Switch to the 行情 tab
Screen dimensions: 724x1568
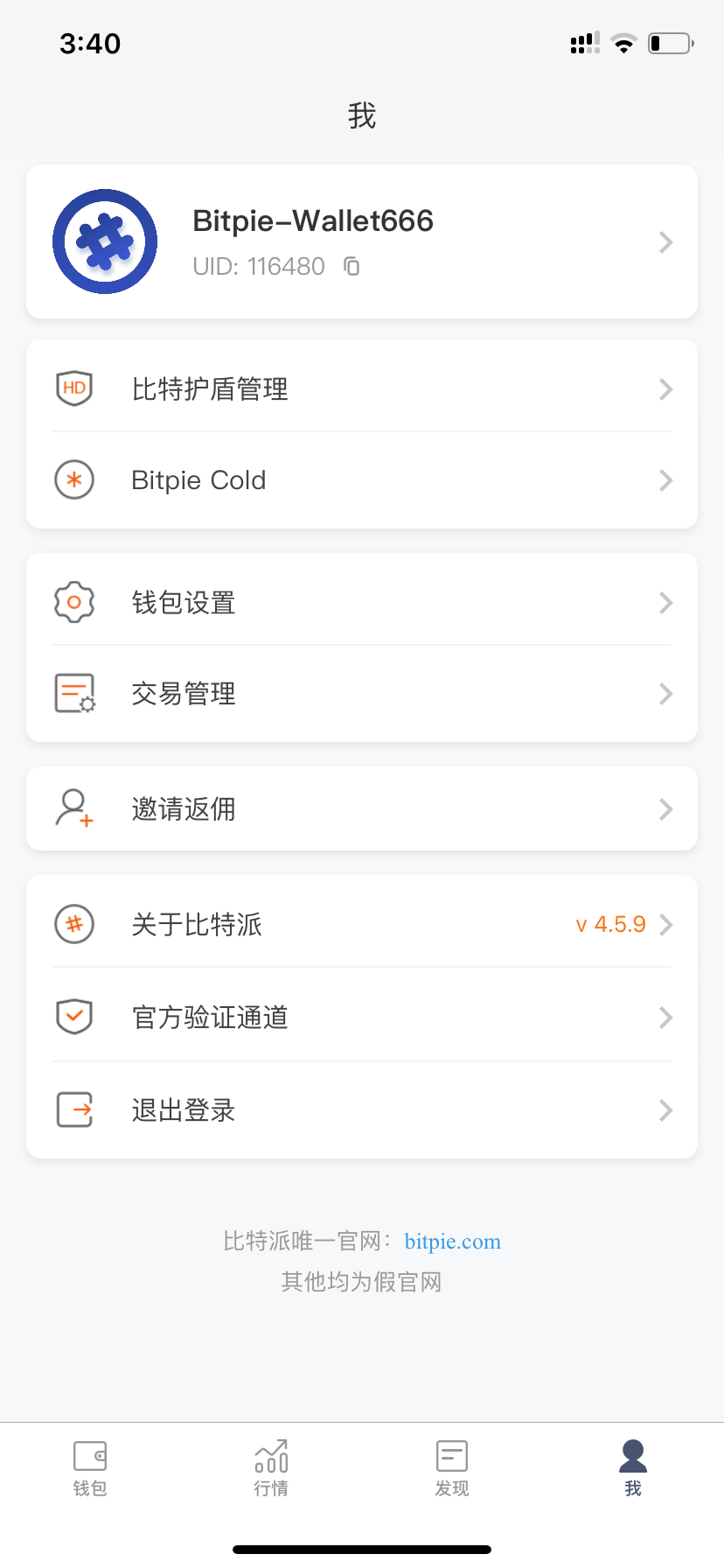[271, 1468]
